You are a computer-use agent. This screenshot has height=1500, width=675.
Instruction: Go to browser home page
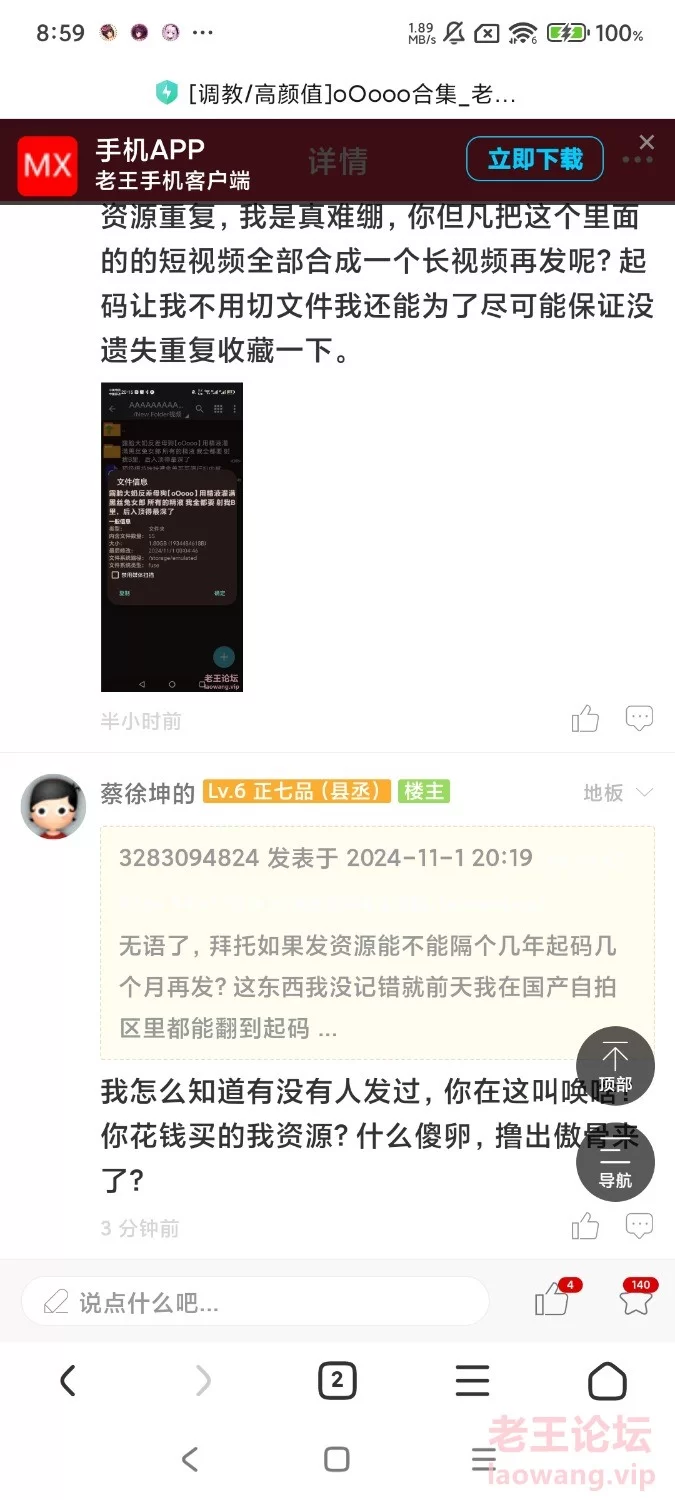pyautogui.click(x=607, y=1382)
